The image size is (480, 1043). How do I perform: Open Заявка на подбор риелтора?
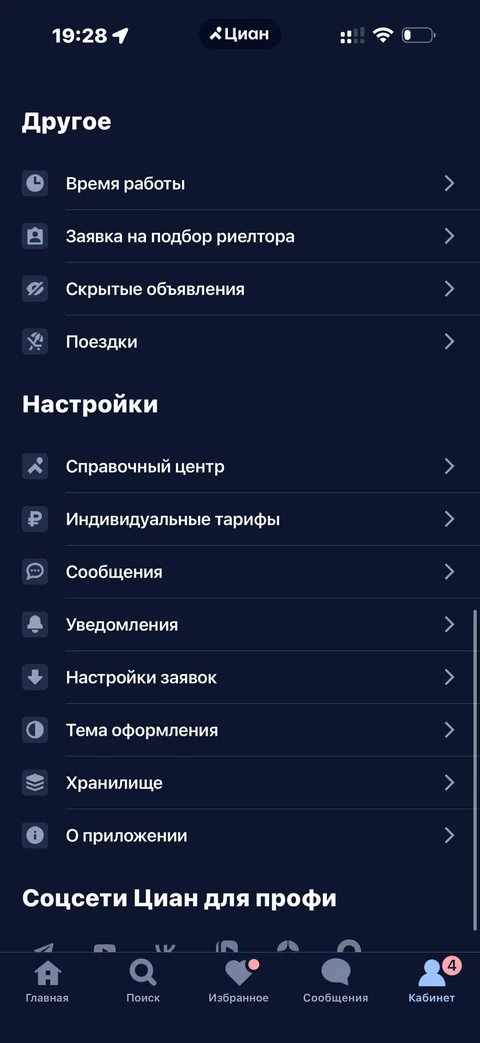240,236
